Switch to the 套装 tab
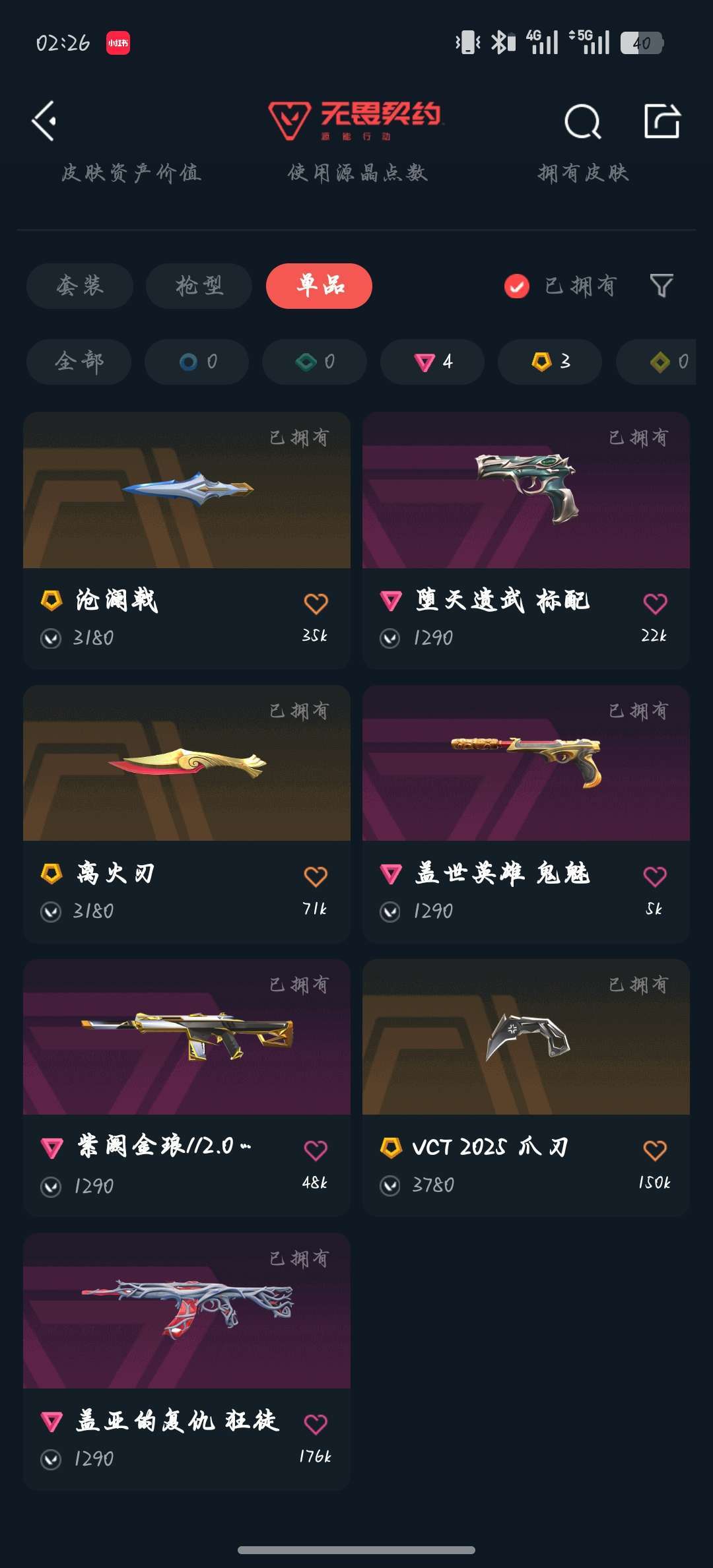 [x=79, y=286]
